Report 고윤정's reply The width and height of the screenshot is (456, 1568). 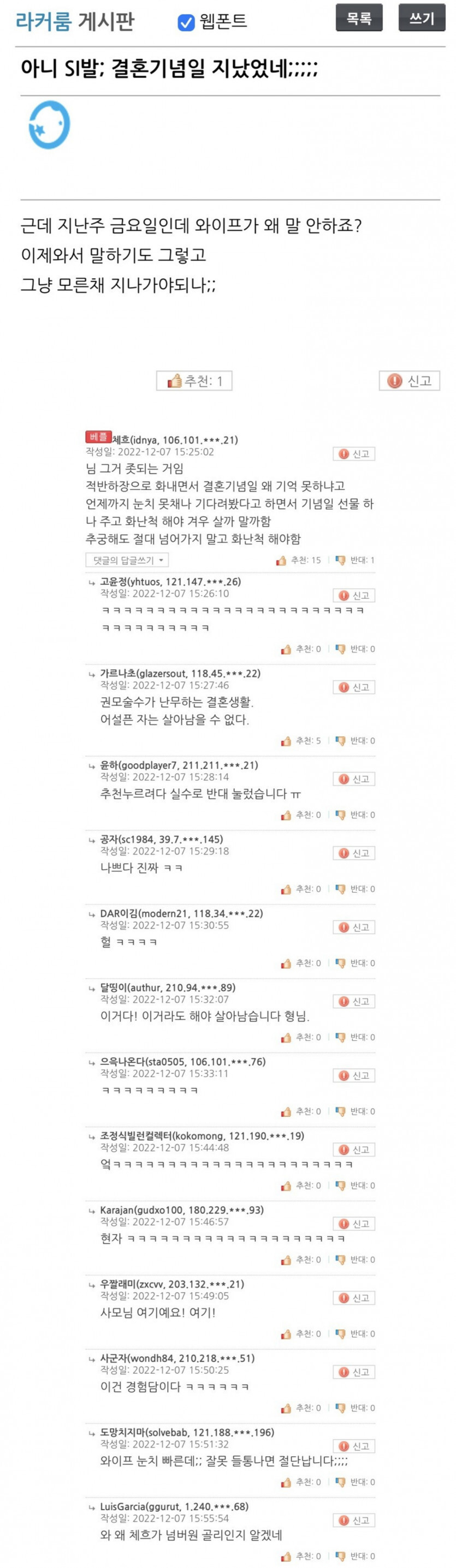click(353, 596)
